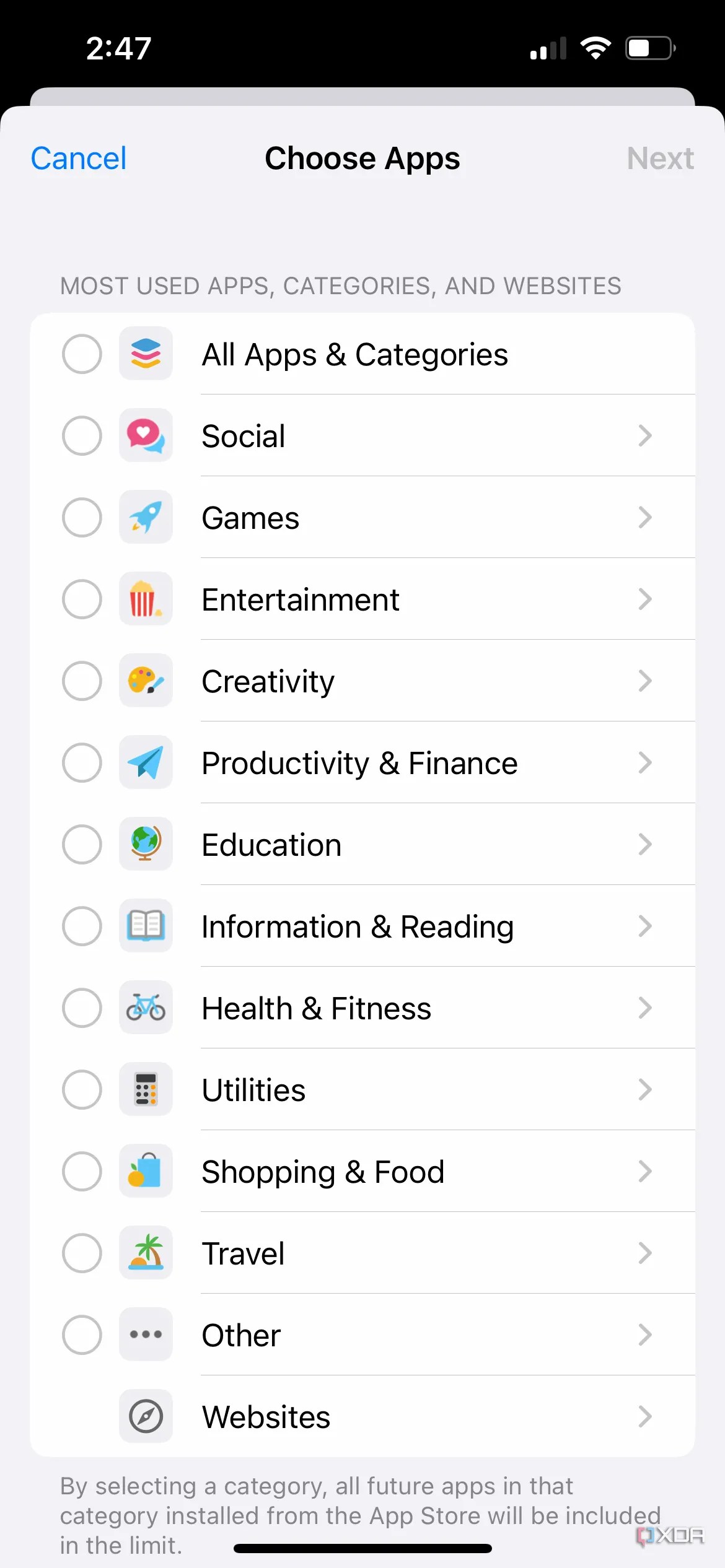Tap the Games rocket icon

pyautogui.click(x=145, y=518)
